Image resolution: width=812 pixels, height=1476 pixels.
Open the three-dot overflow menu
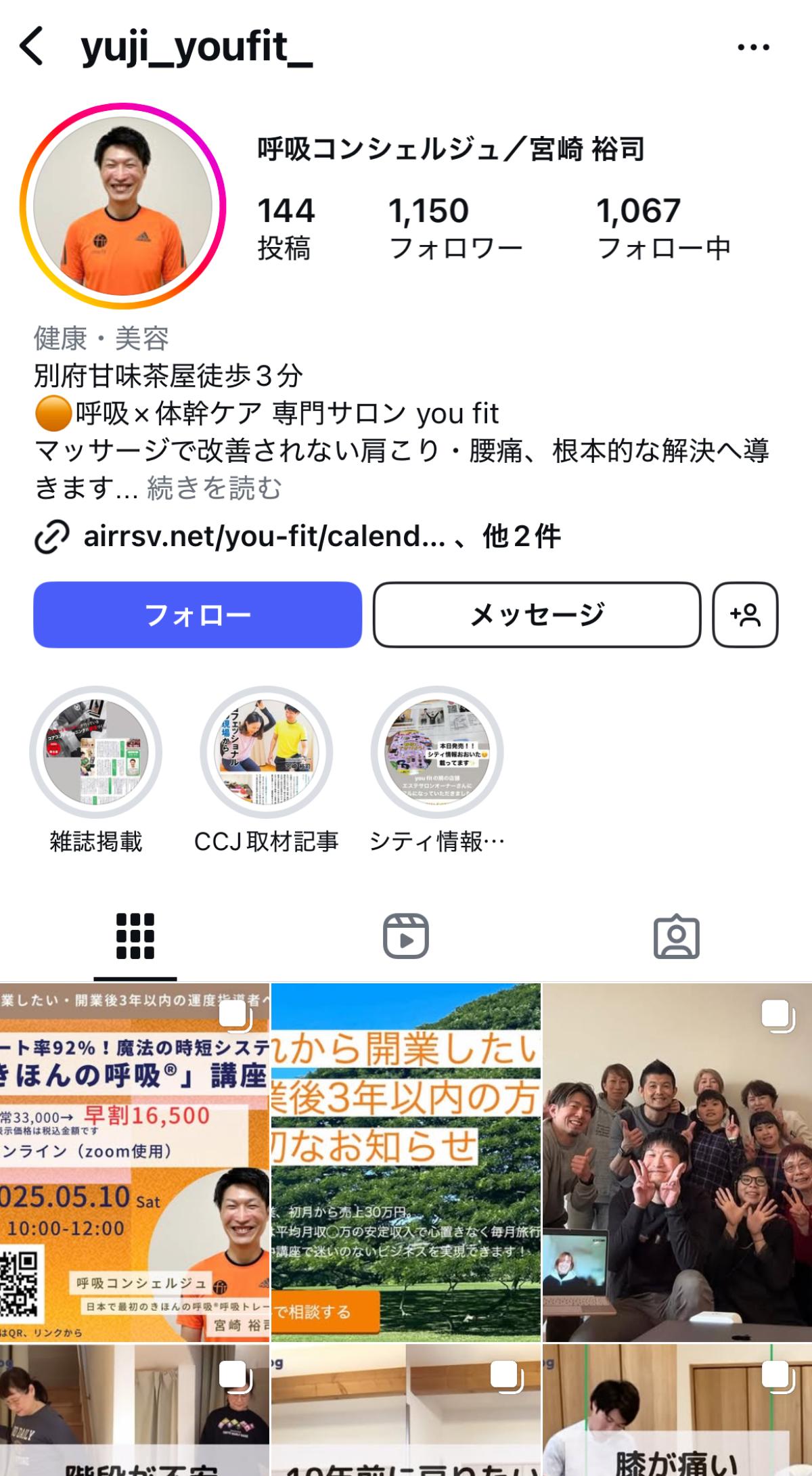(x=753, y=47)
